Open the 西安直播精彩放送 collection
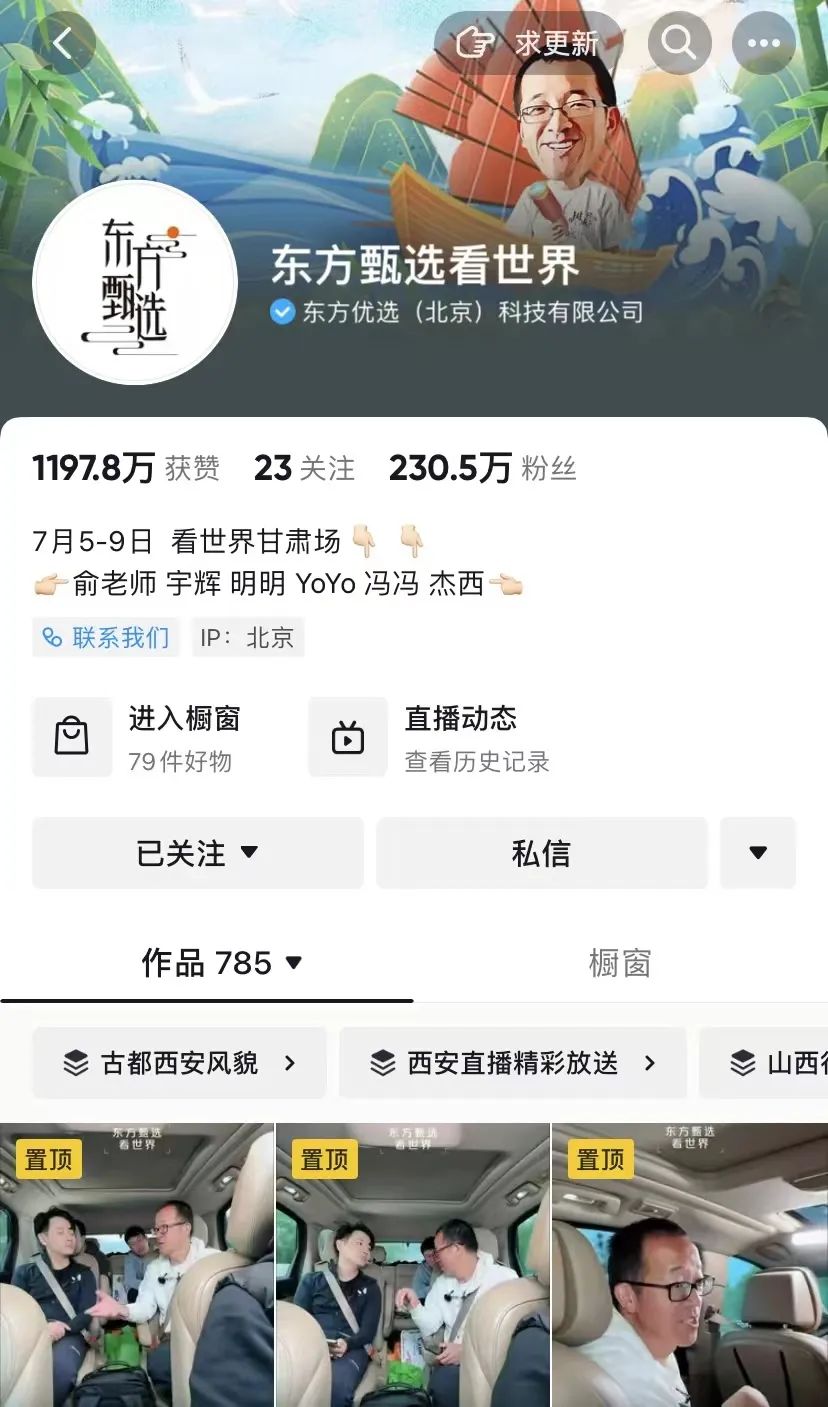The height and width of the screenshot is (1407, 828). [x=512, y=1062]
